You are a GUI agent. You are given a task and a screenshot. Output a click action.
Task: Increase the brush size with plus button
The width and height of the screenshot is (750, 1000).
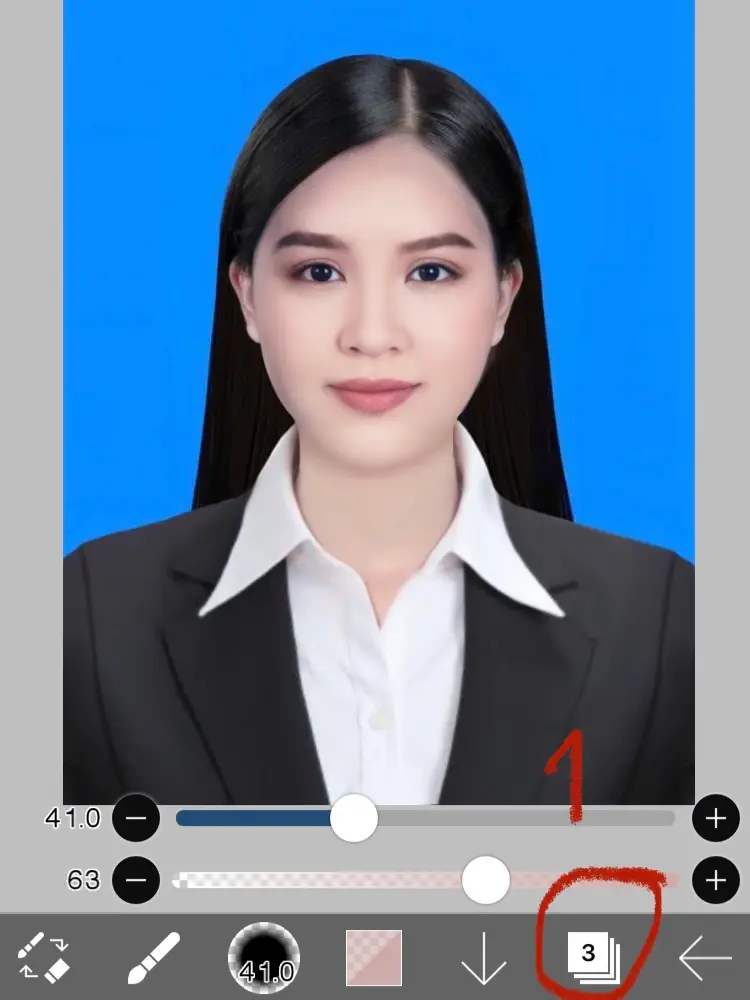click(716, 819)
